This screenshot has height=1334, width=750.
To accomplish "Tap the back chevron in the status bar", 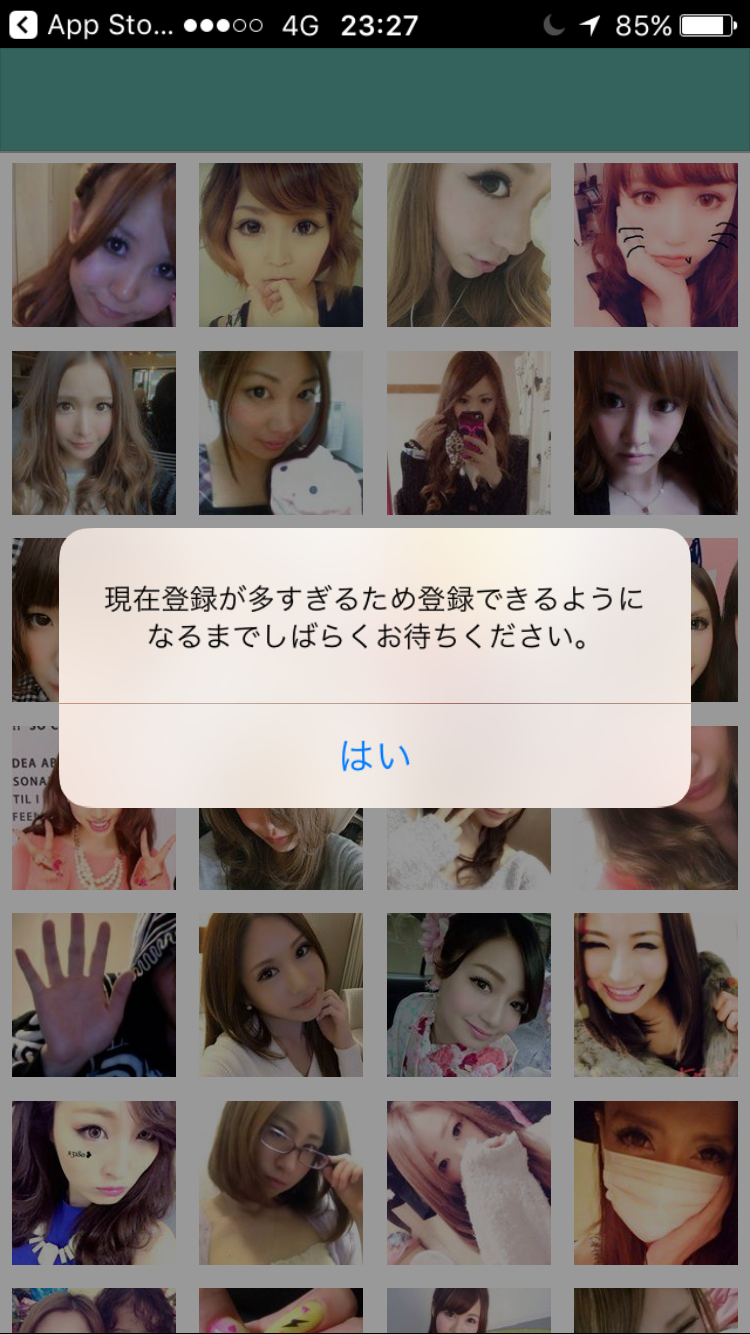I will [x=24, y=26].
